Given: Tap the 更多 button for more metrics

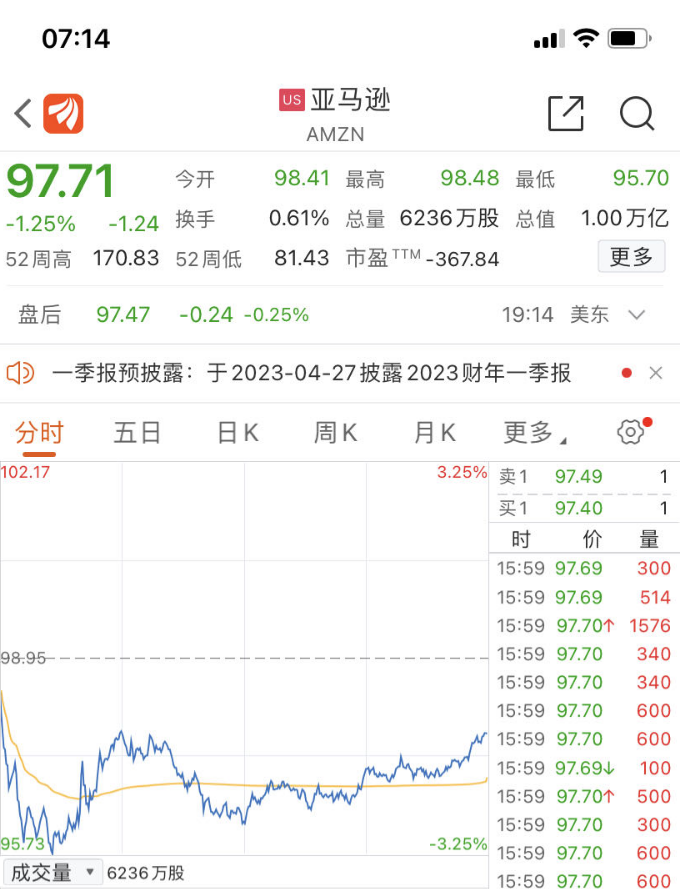Looking at the screenshot, I should (631, 257).
